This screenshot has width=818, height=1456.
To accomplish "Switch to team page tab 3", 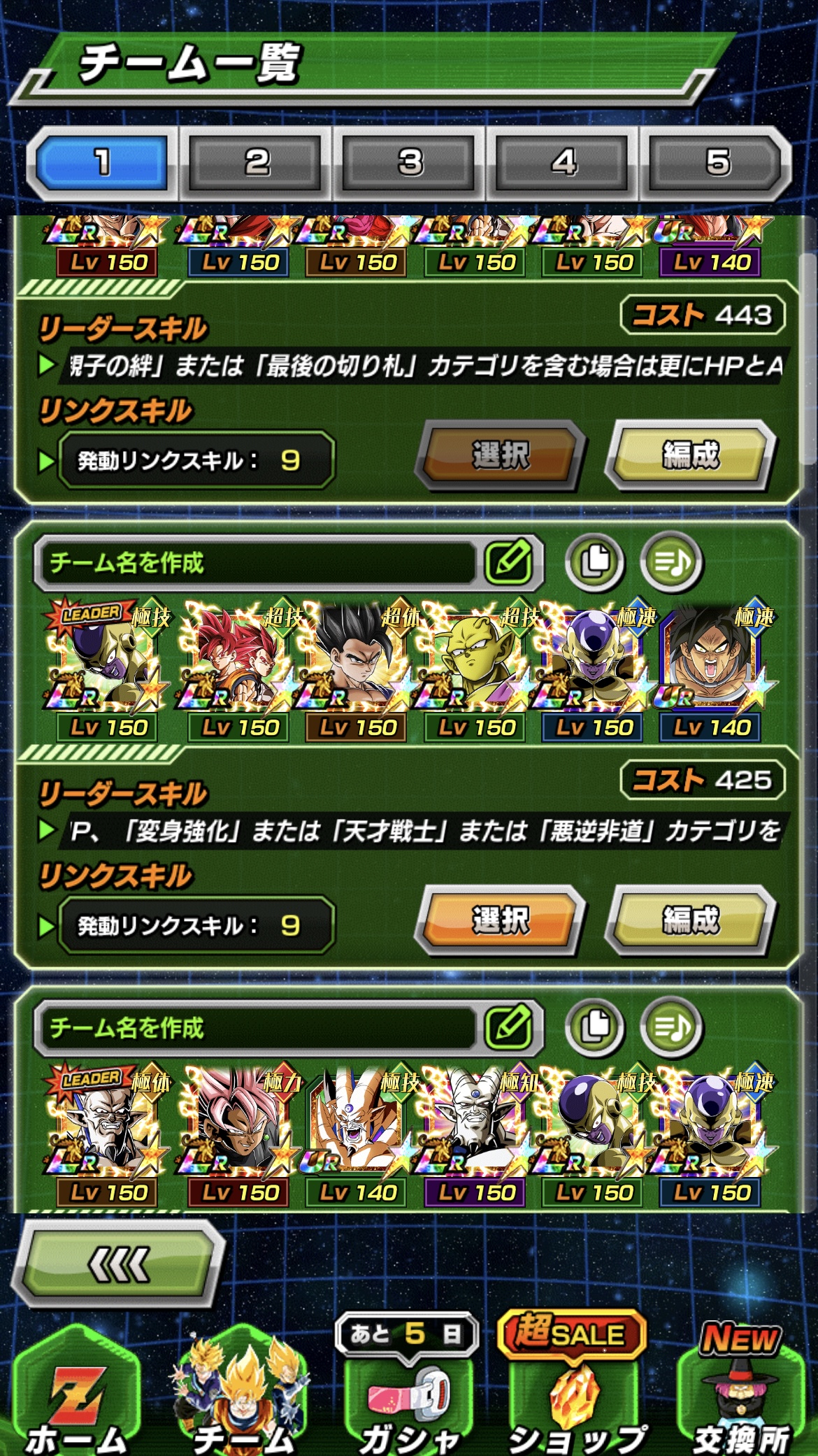I will point(410,163).
